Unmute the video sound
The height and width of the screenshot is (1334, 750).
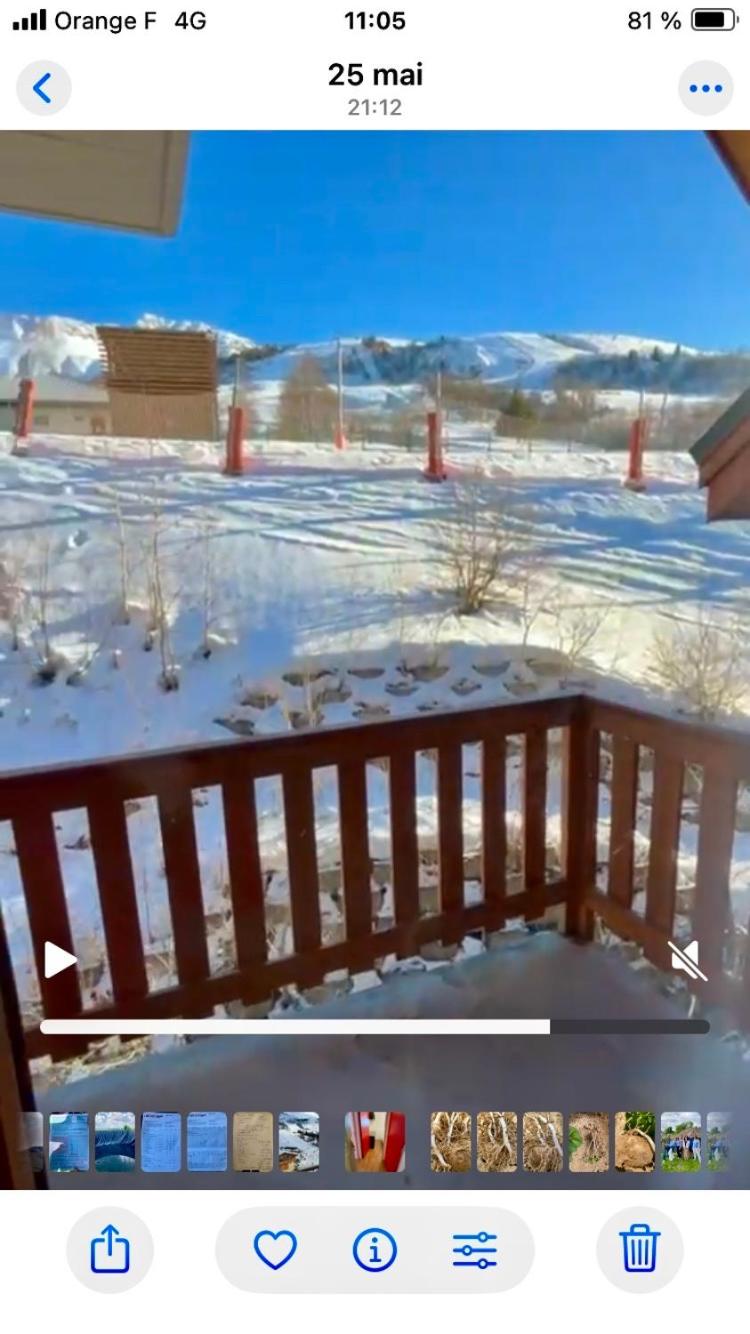[x=687, y=961]
